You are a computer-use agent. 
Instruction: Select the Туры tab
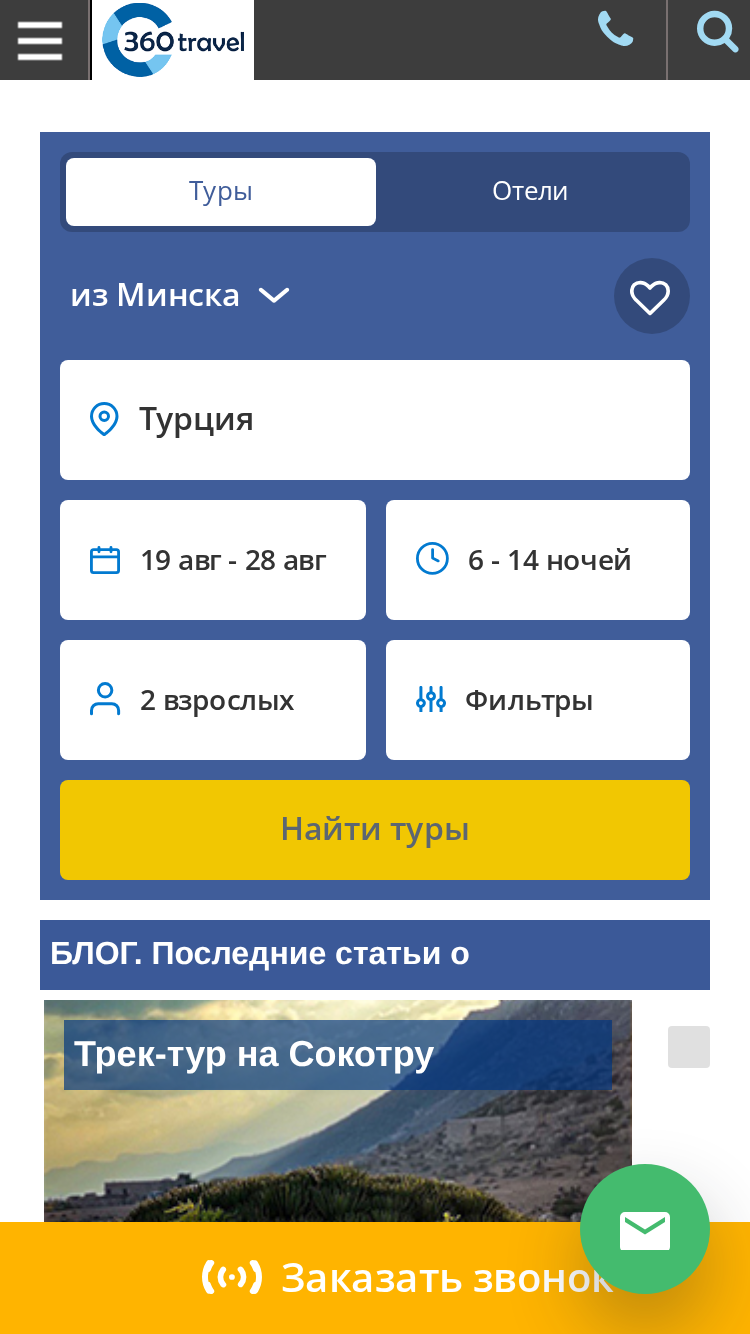221,191
